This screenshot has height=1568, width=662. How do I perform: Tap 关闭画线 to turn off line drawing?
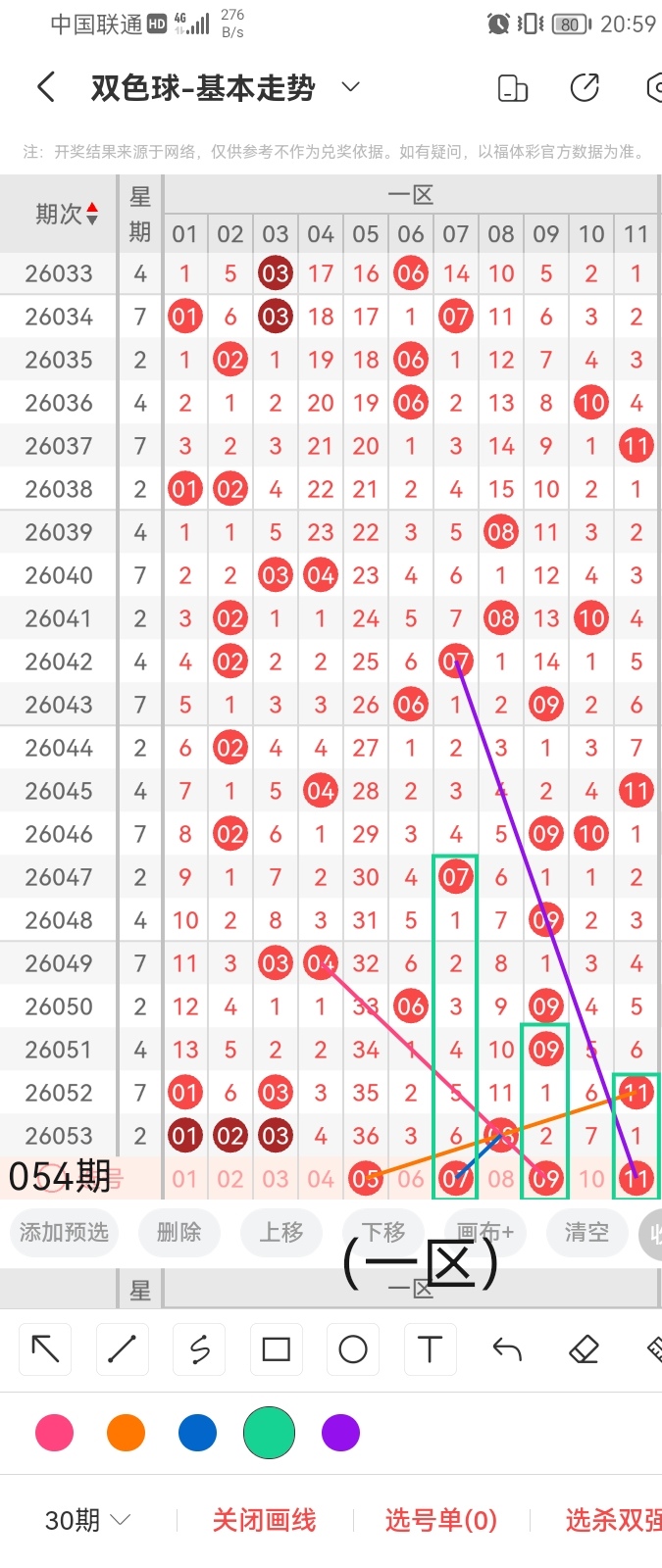click(x=264, y=1520)
